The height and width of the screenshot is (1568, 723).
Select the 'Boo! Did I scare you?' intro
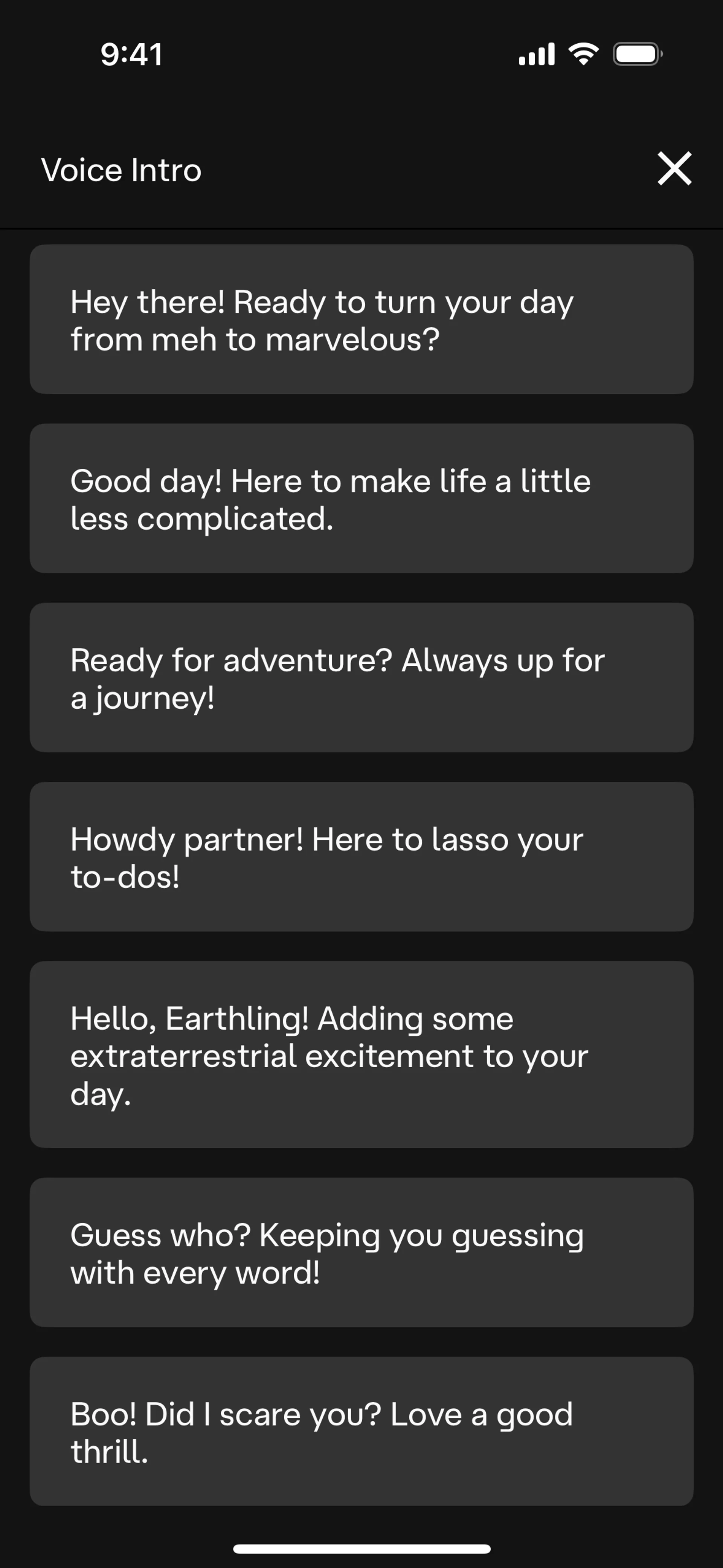tap(361, 1431)
